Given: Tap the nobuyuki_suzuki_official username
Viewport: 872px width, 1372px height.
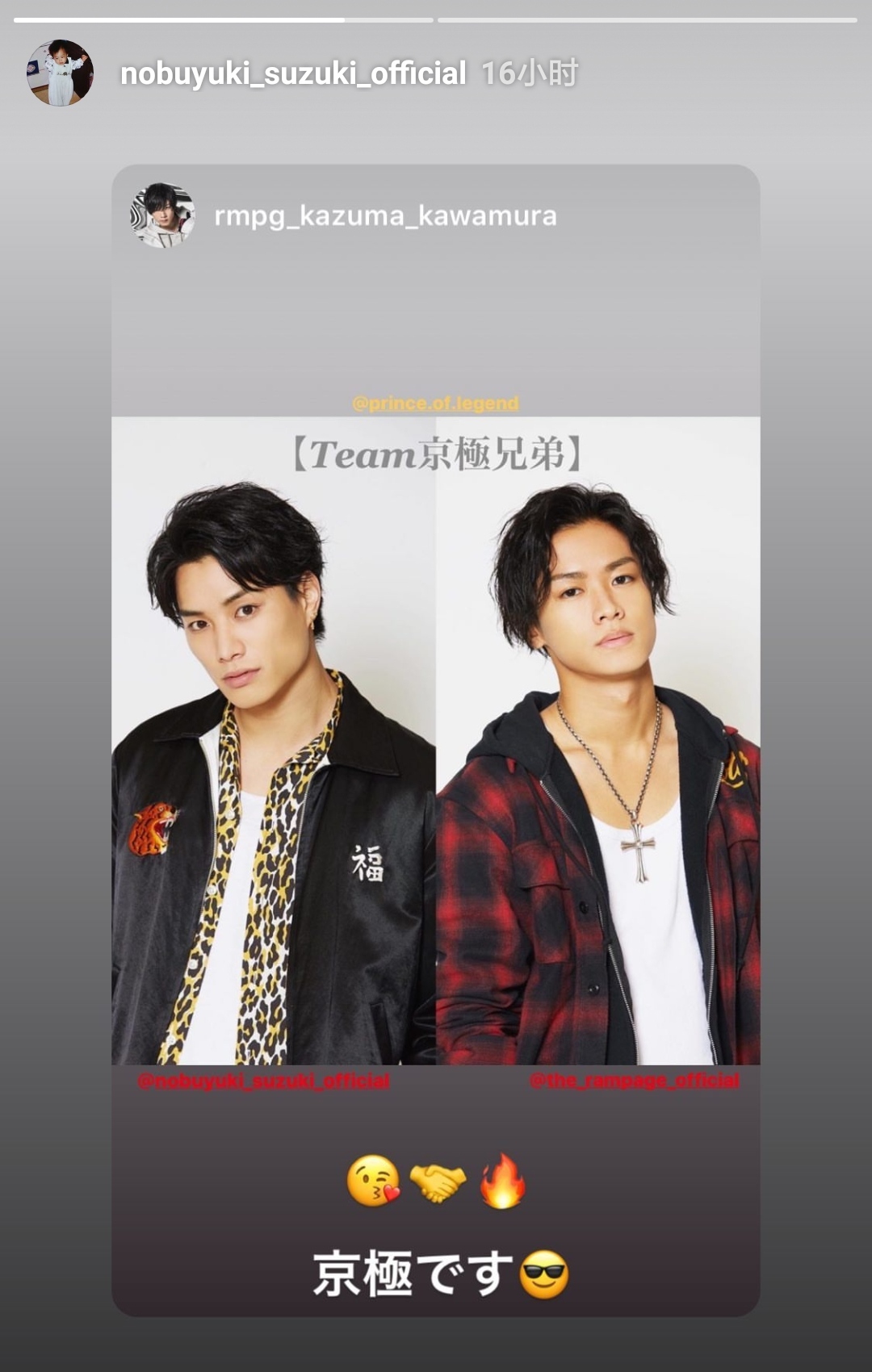Looking at the screenshot, I should (292, 73).
